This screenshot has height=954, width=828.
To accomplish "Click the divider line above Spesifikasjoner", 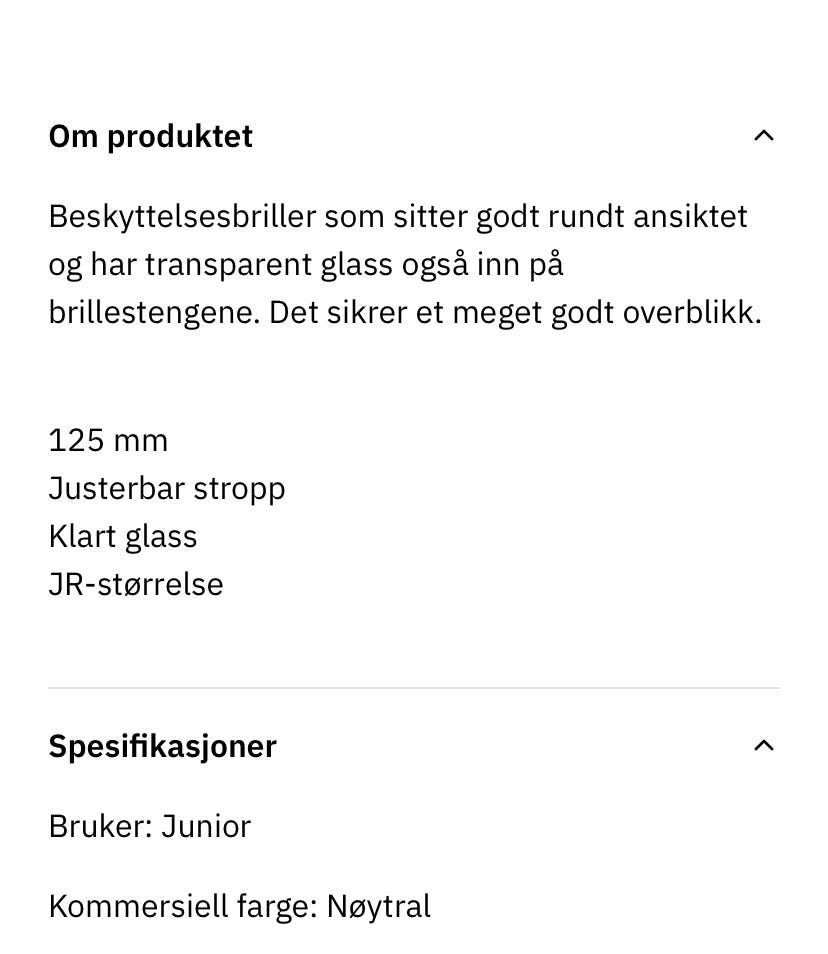I will pyautogui.click(x=413, y=686).
